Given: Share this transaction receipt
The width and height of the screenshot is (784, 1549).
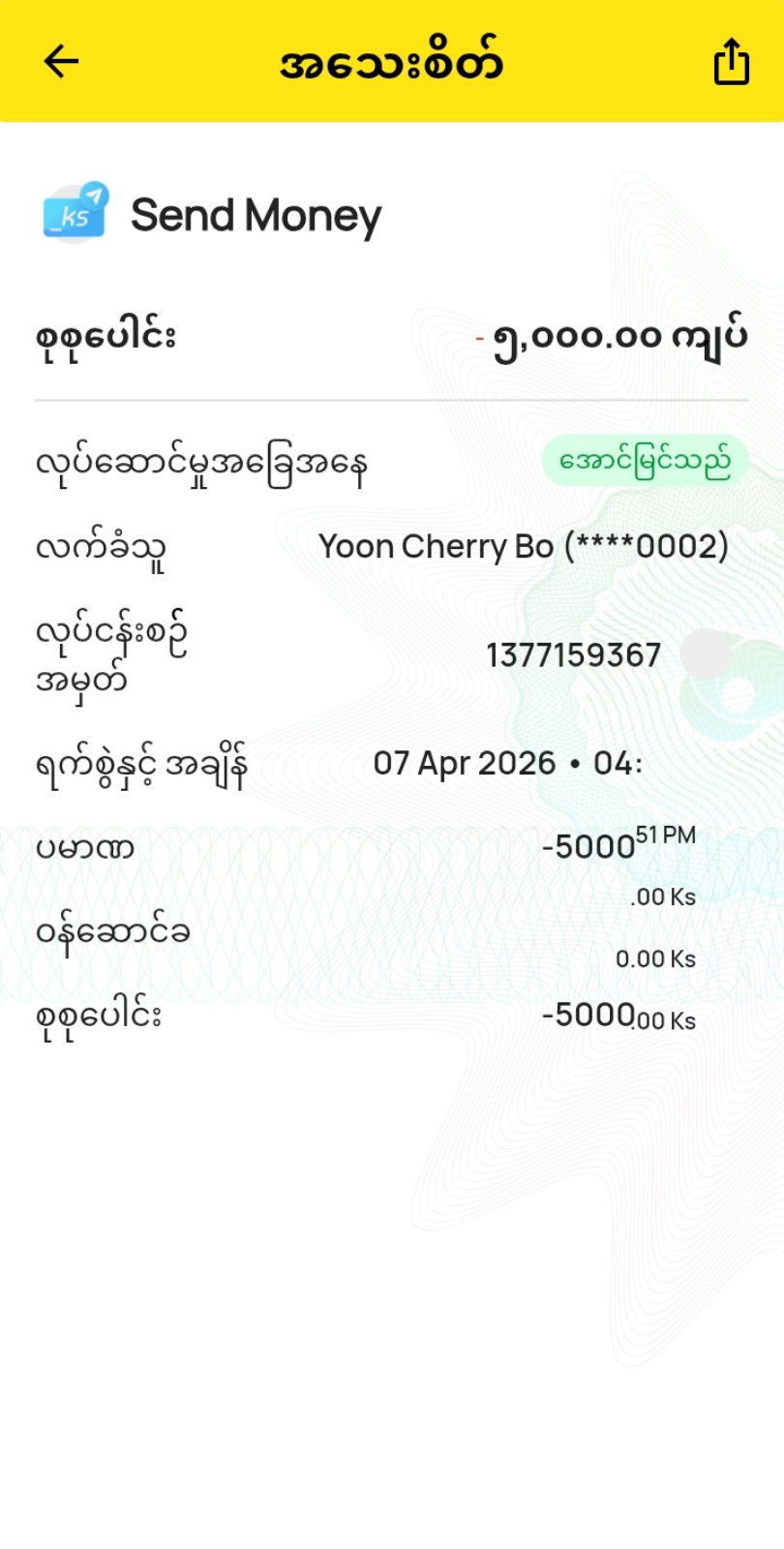Looking at the screenshot, I should (731, 62).
